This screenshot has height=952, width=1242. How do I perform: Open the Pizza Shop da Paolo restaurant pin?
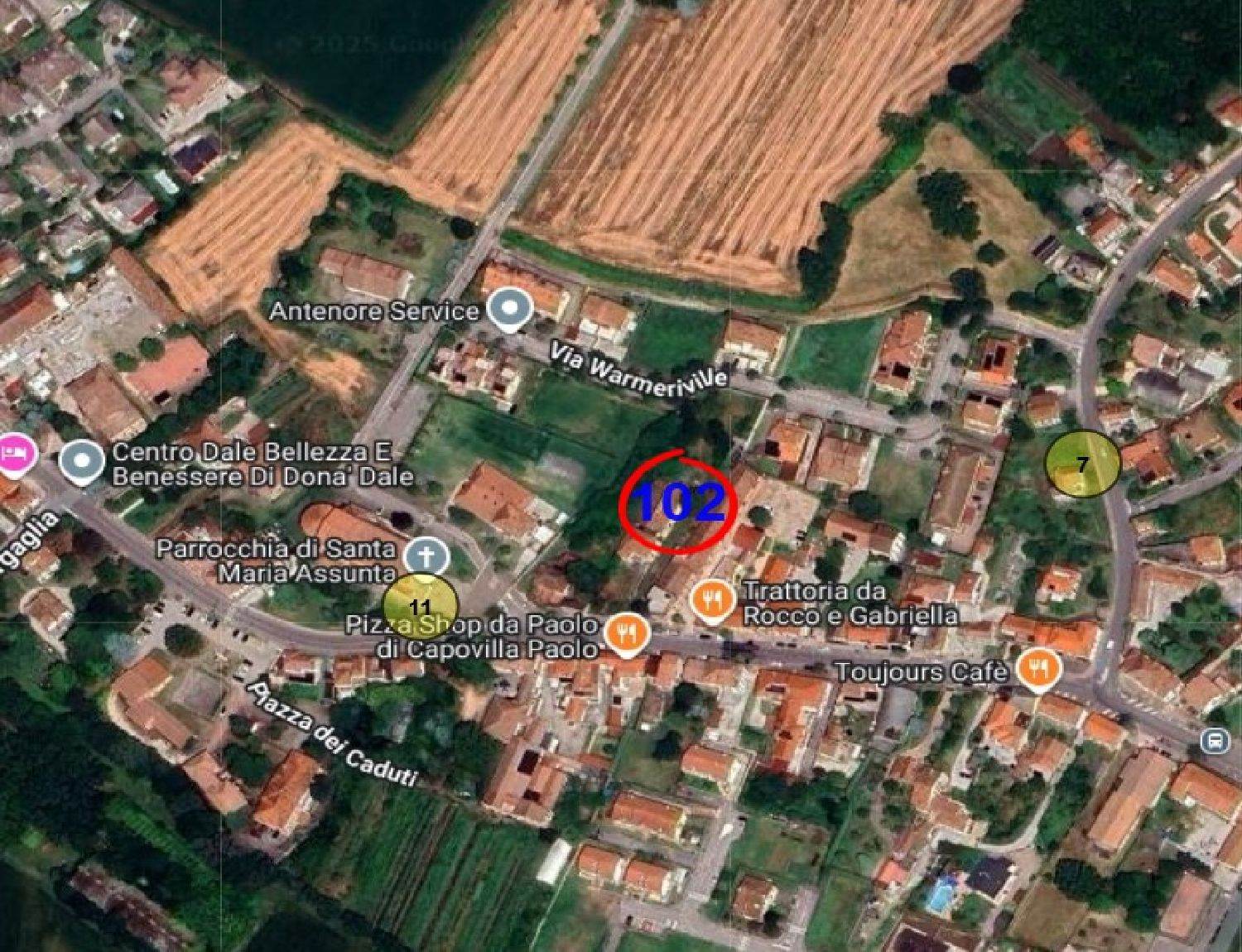point(628,633)
